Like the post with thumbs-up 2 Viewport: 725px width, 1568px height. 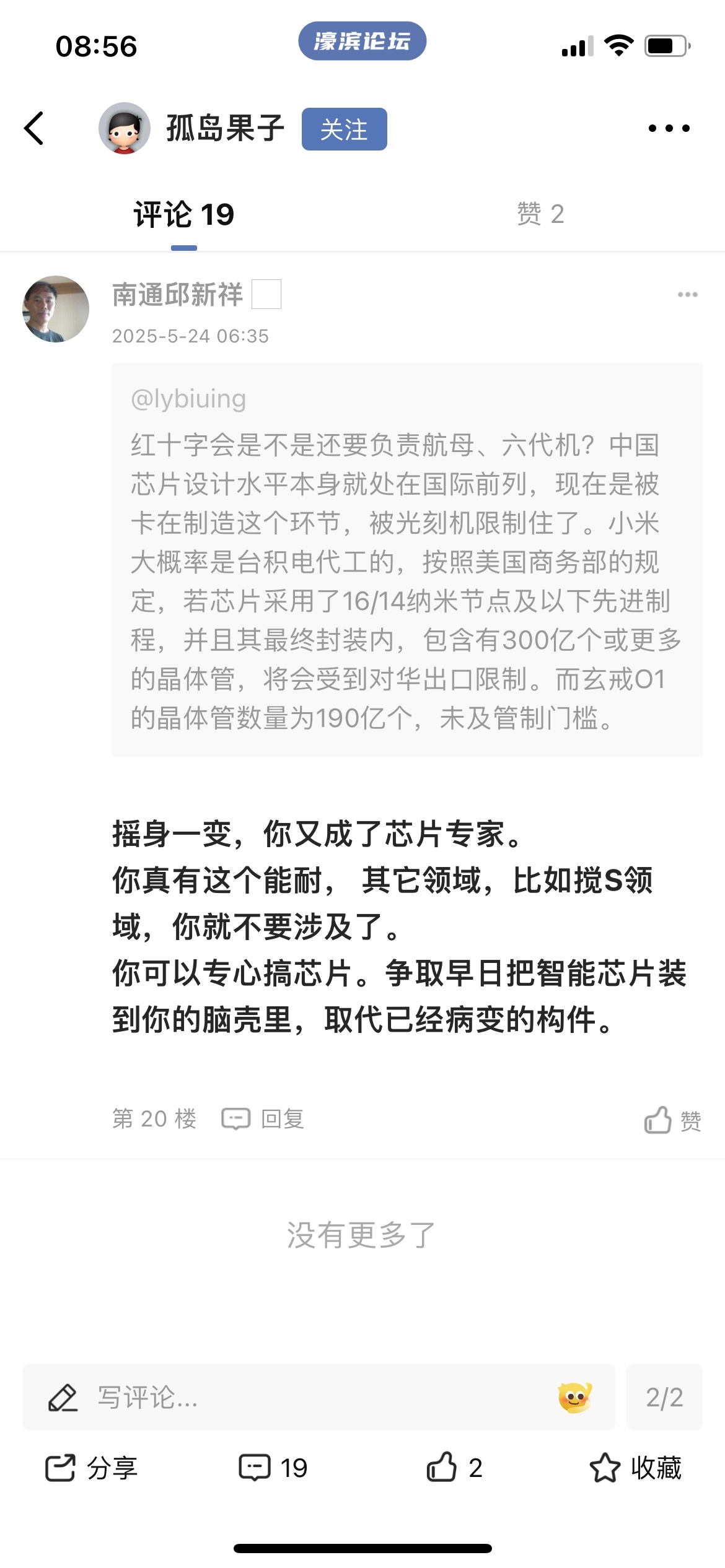(454, 1468)
